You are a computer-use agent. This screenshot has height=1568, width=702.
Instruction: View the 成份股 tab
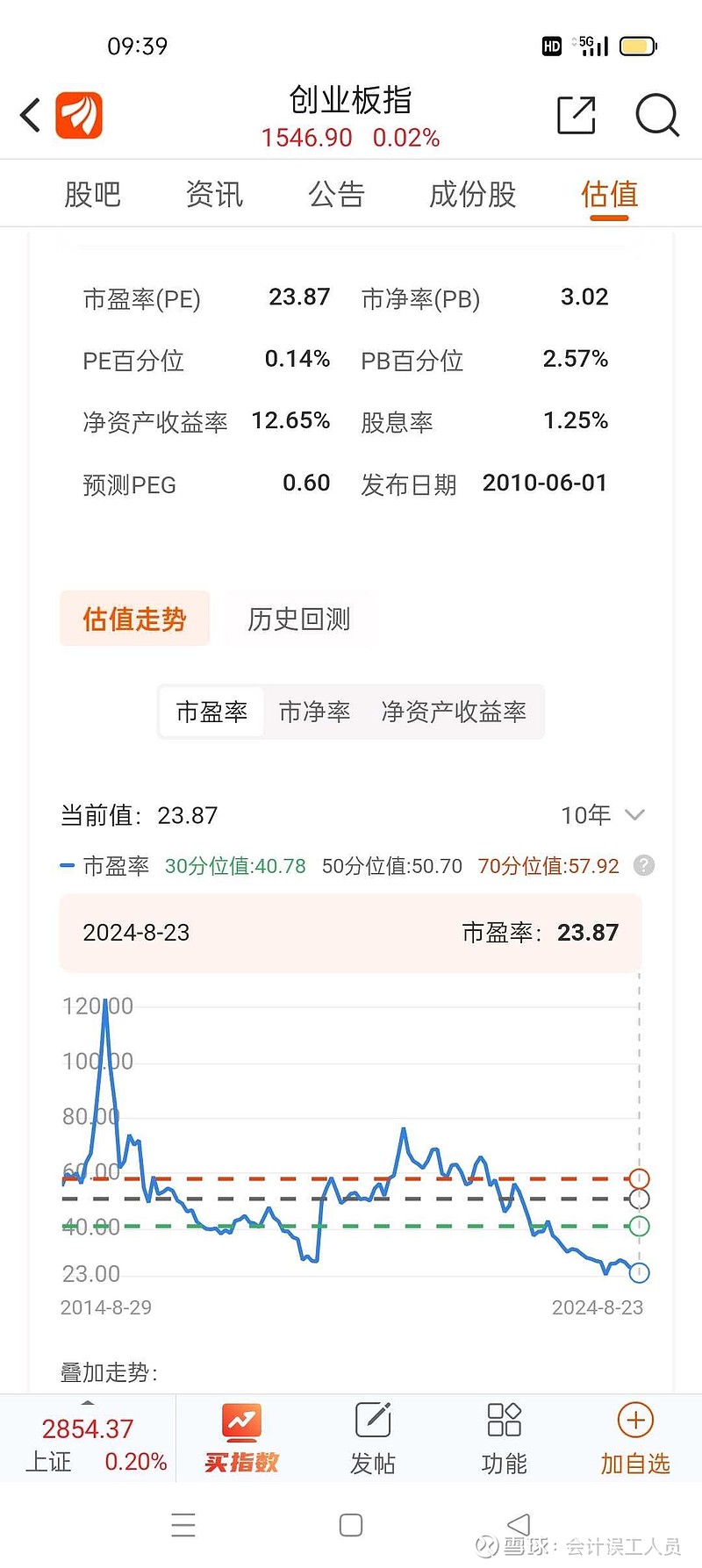pyautogui.click(x=472, y=194)
